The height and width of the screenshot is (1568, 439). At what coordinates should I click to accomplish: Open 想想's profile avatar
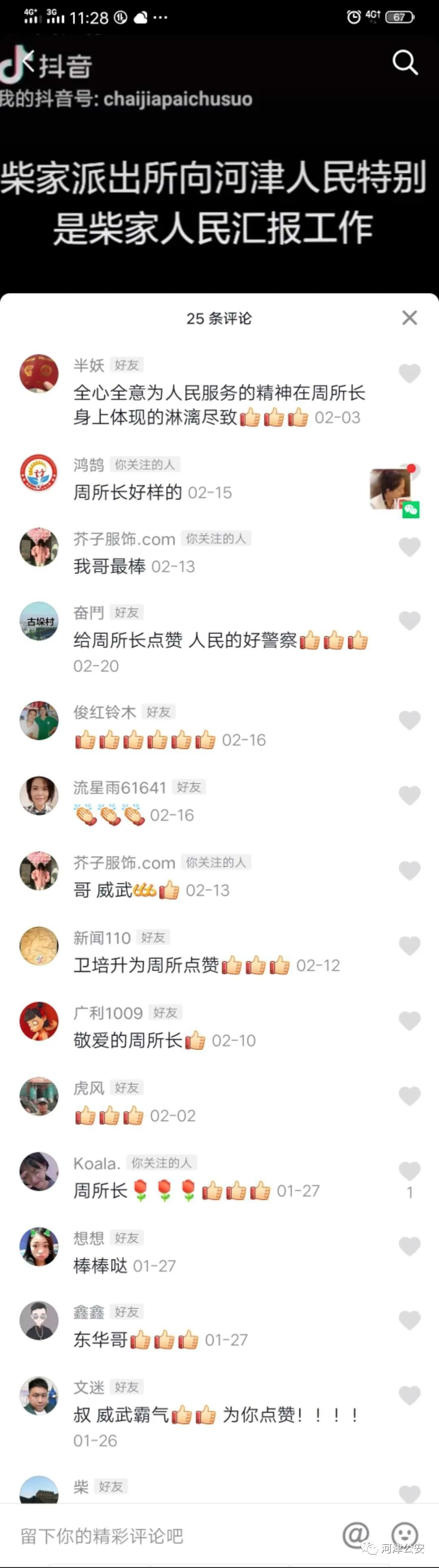tap(39, 1246)
